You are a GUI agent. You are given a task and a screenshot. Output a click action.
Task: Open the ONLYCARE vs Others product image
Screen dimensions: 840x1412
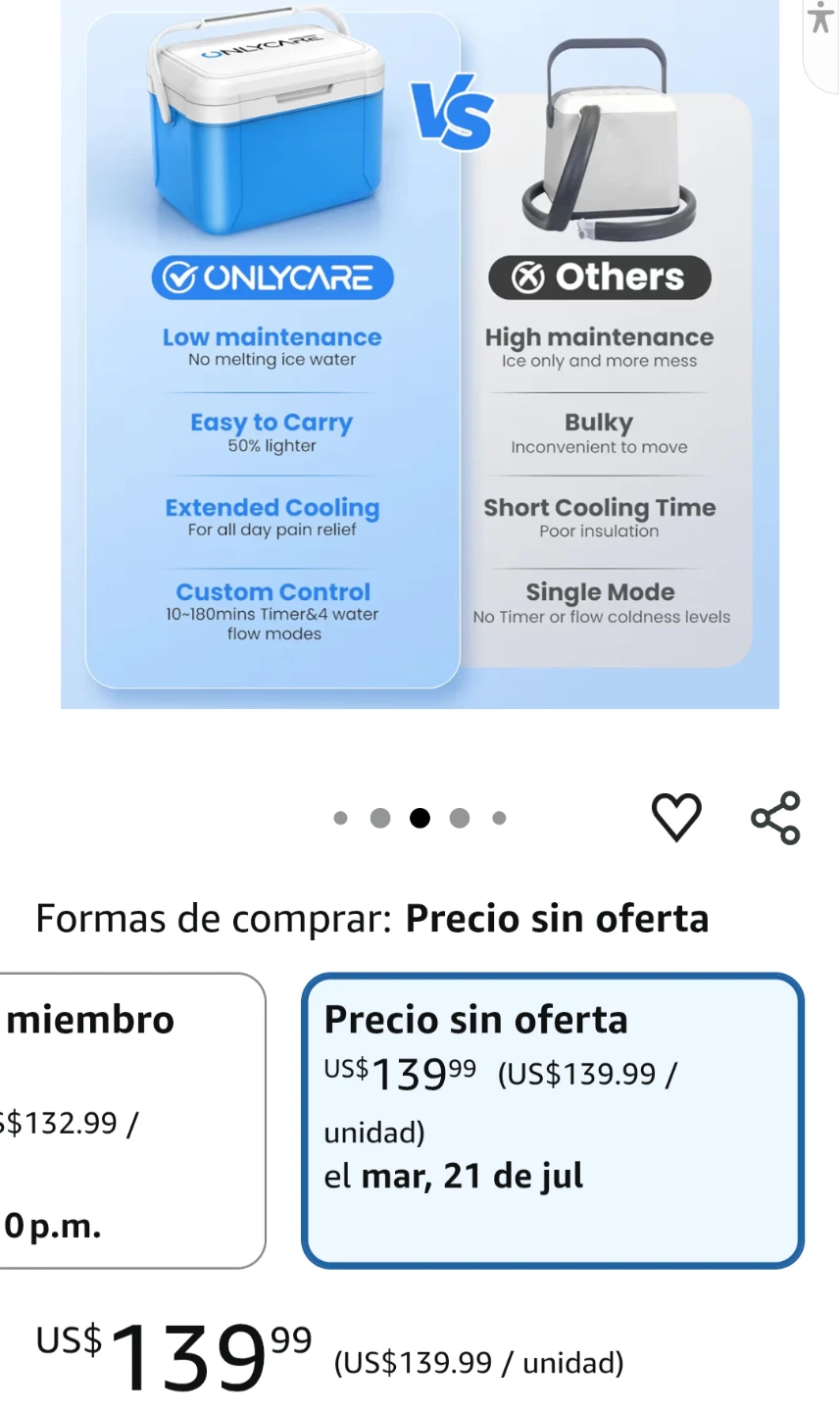coord(420,354)
